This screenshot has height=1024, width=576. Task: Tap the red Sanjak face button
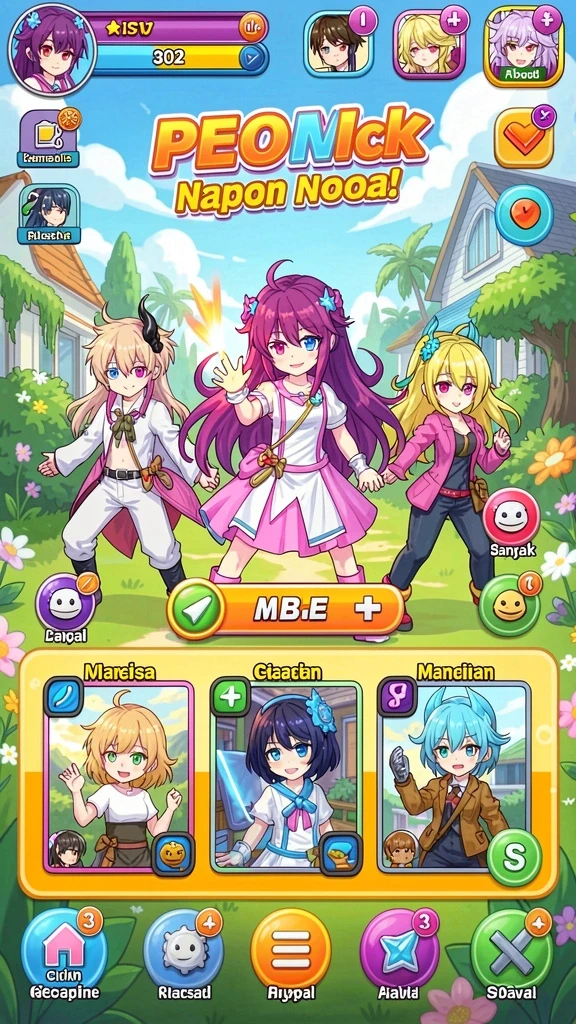511,517
